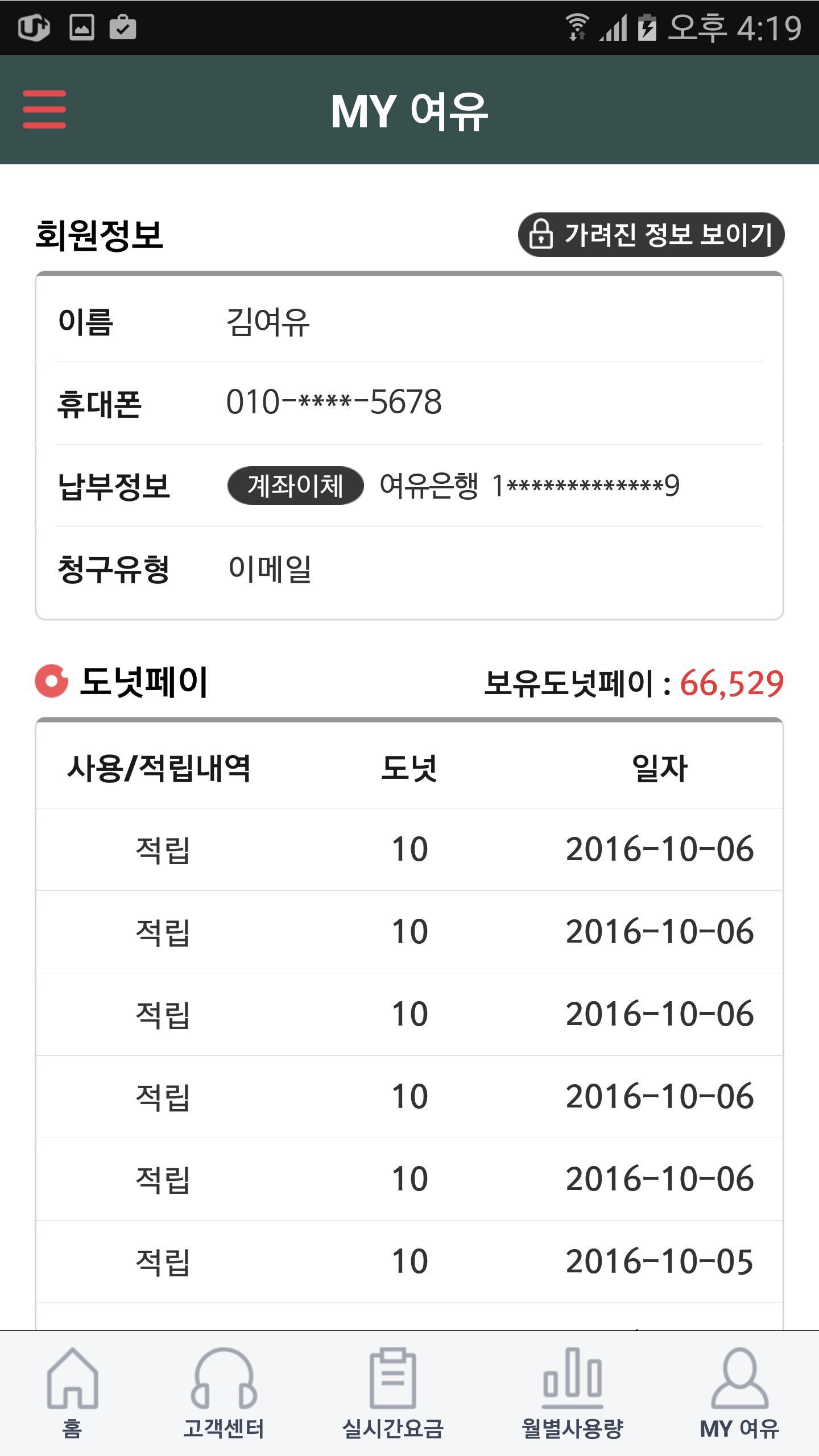This screenshot has width=819, height=1456.
Task: Select the MY 여유 tab
Action: 739,1393
